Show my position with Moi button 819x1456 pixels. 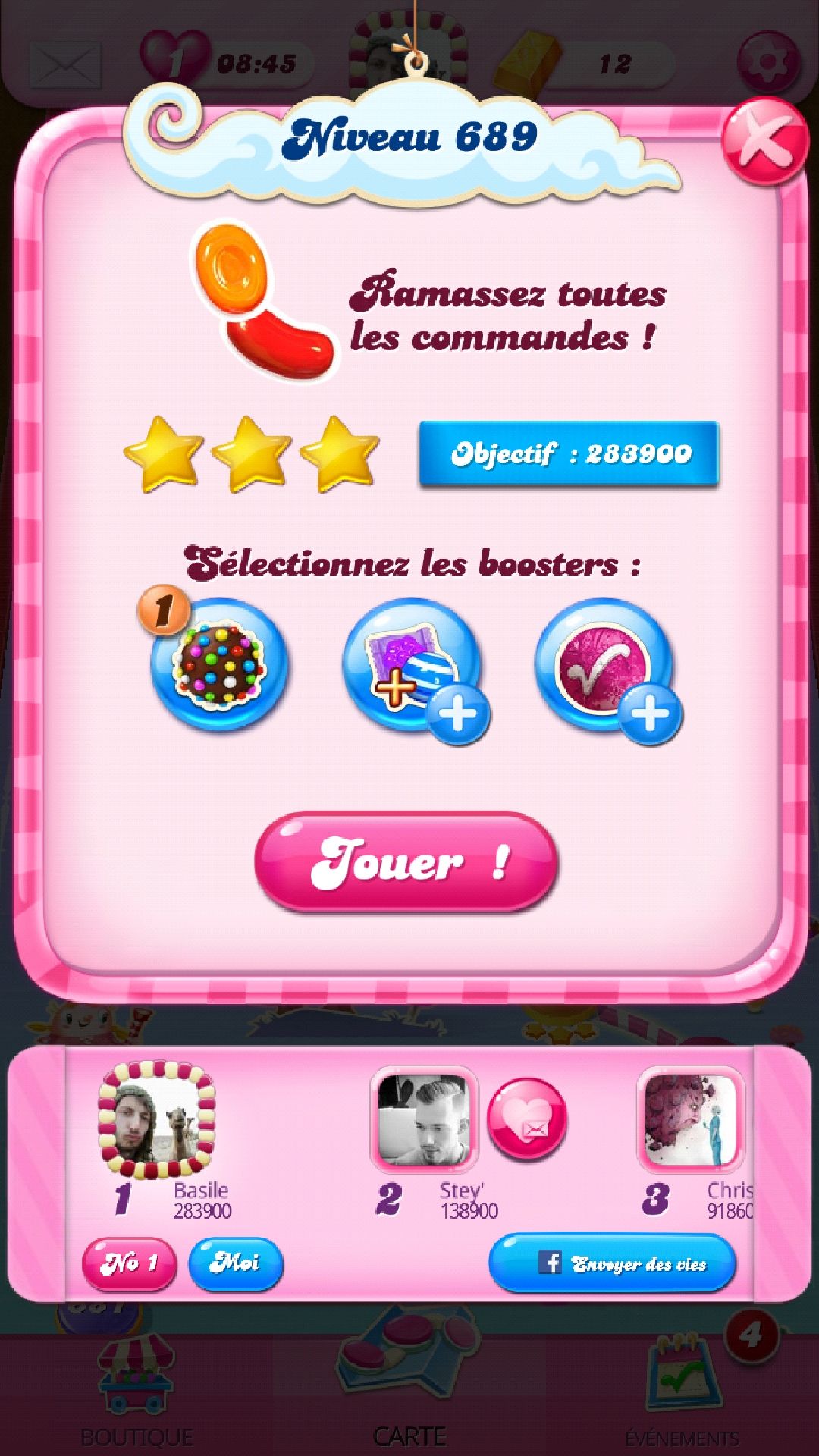235,1263
